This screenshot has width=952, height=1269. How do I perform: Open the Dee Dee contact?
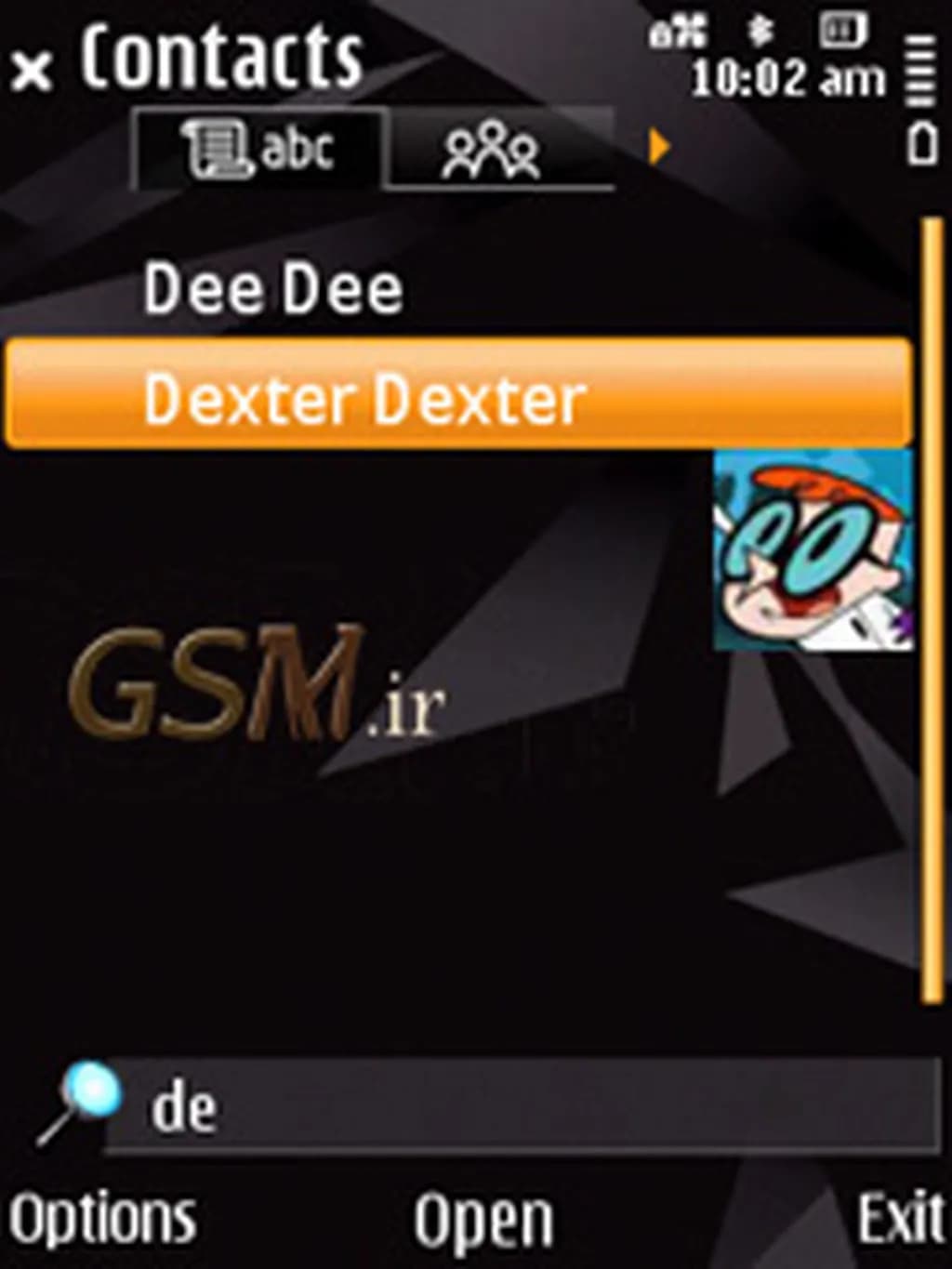tap(273, 289)
